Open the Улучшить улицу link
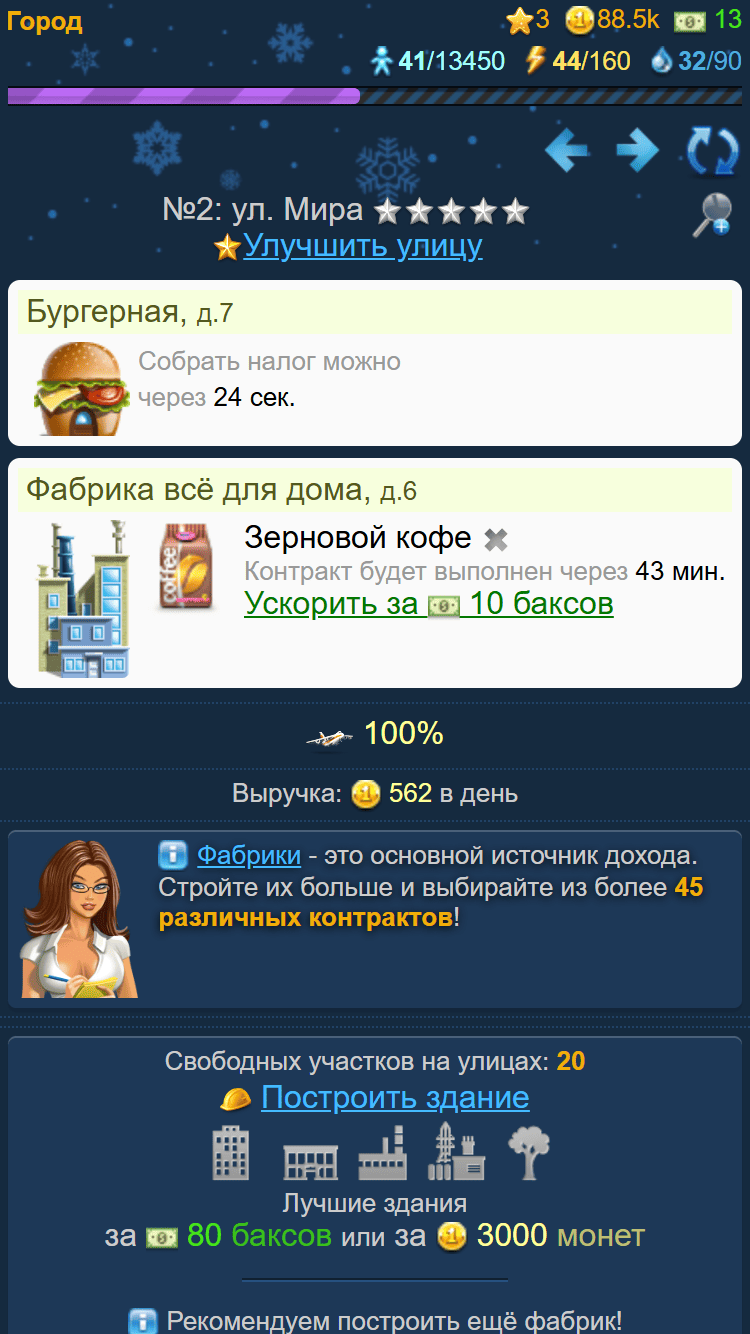Screen dimensions: 750x1334 [362, 246]
